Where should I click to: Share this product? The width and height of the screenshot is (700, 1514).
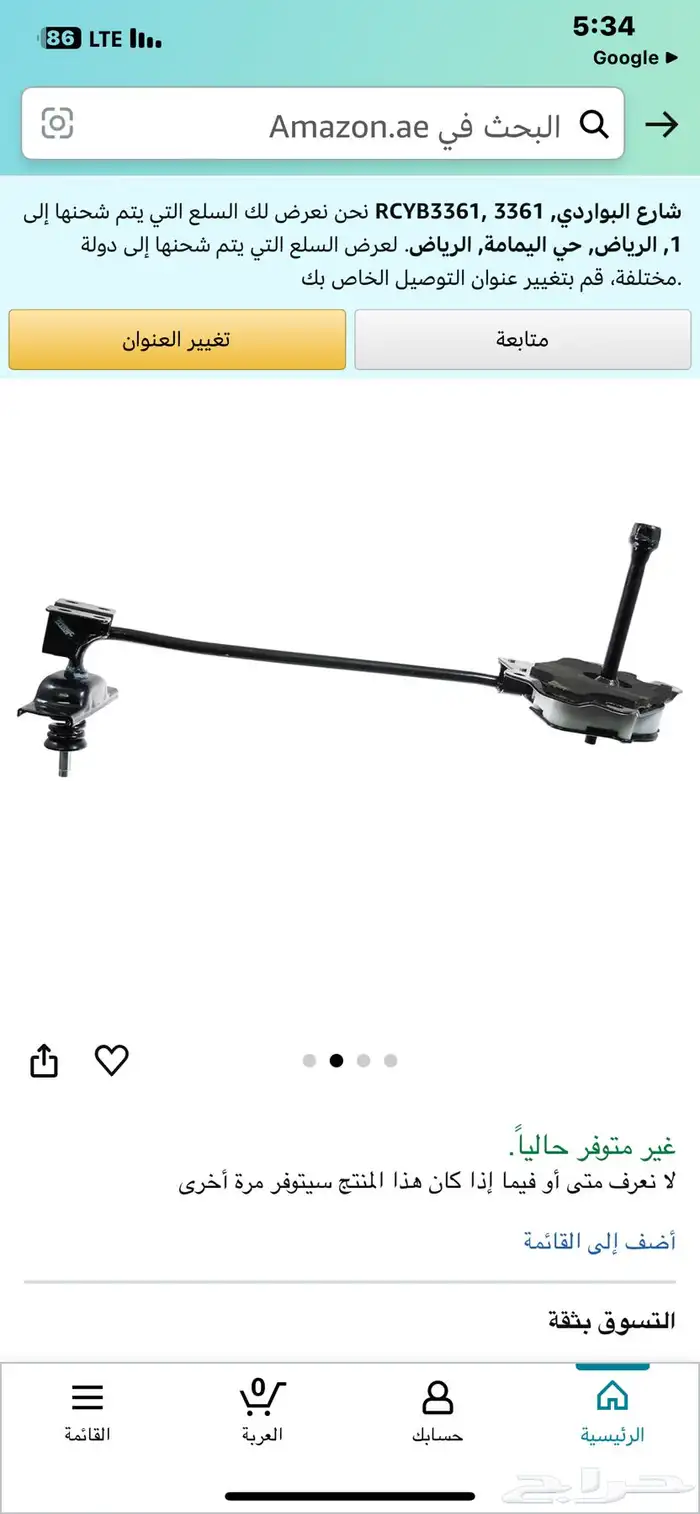pos(44,1060)
